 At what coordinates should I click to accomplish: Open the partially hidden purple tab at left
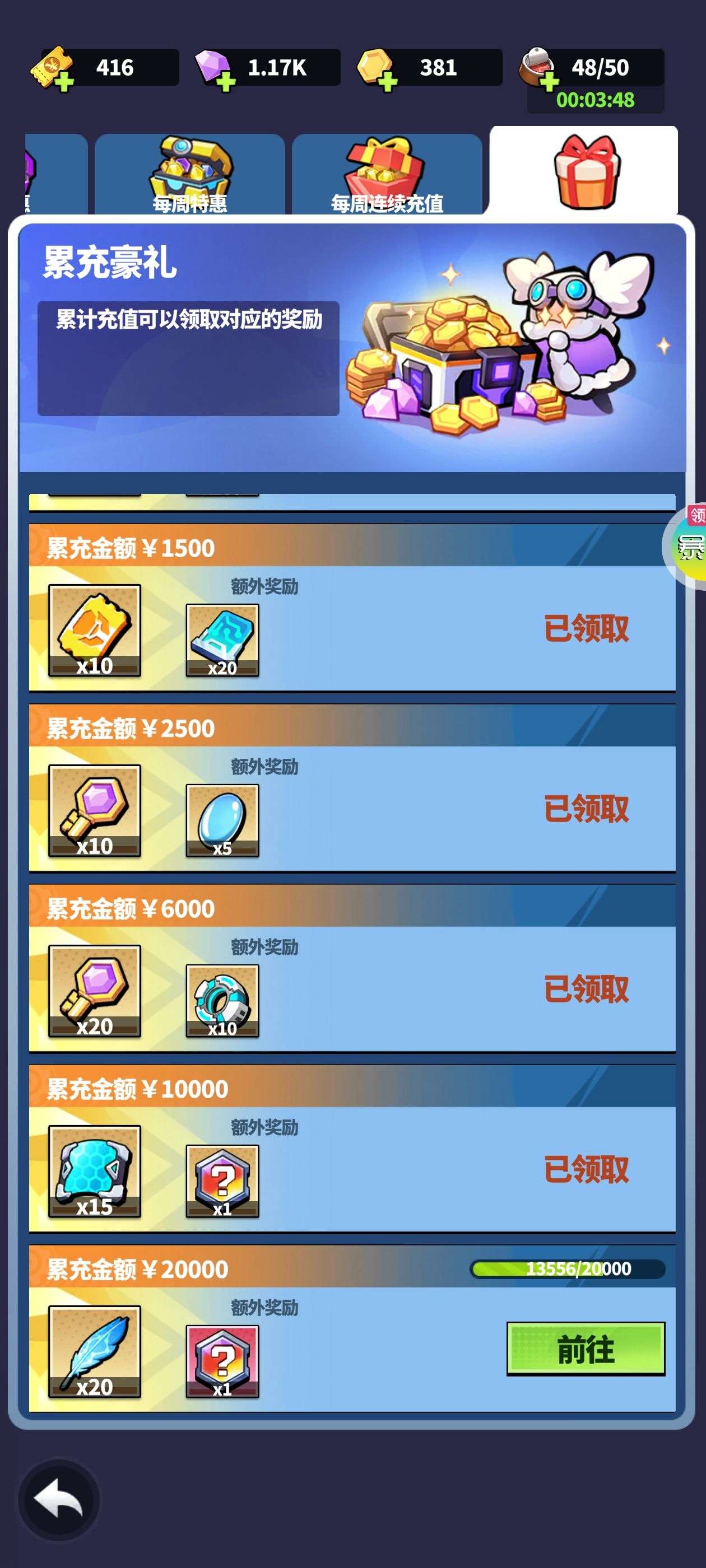click(56, 174)
